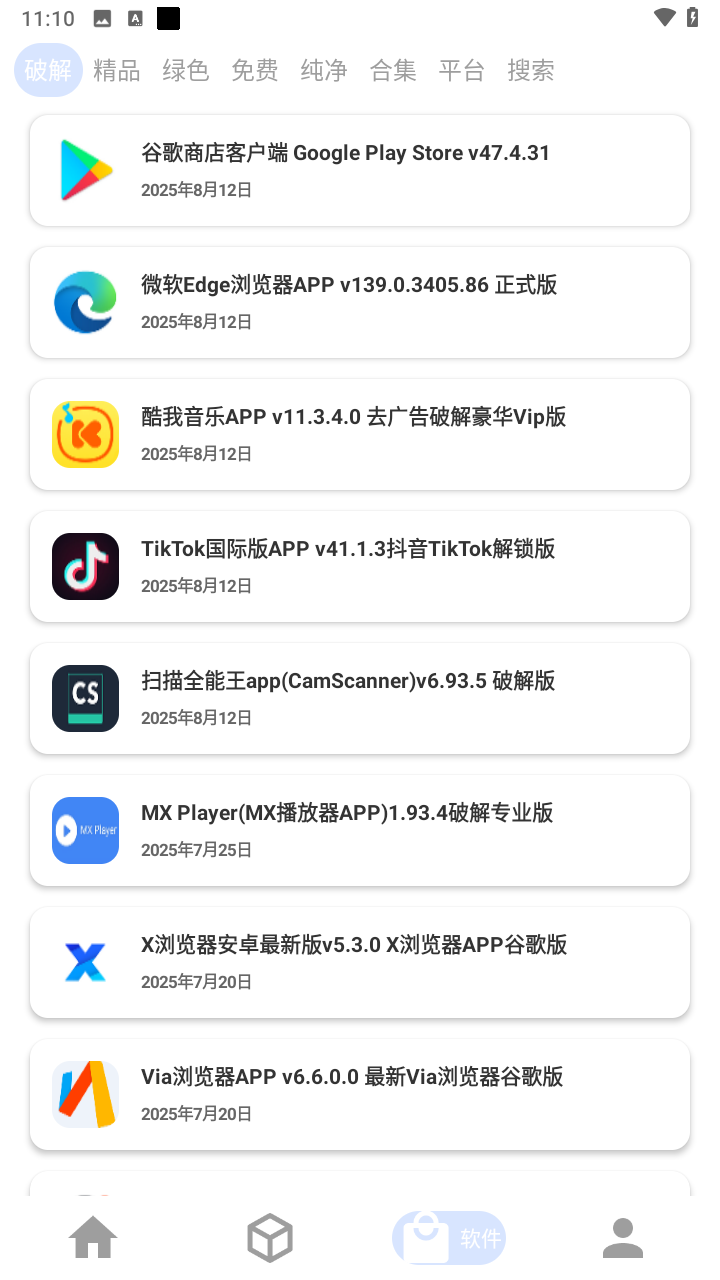Viewport: 720px width, 1280px height.
Task: Switch to the 纯净 tab
Action: point(323,70)
